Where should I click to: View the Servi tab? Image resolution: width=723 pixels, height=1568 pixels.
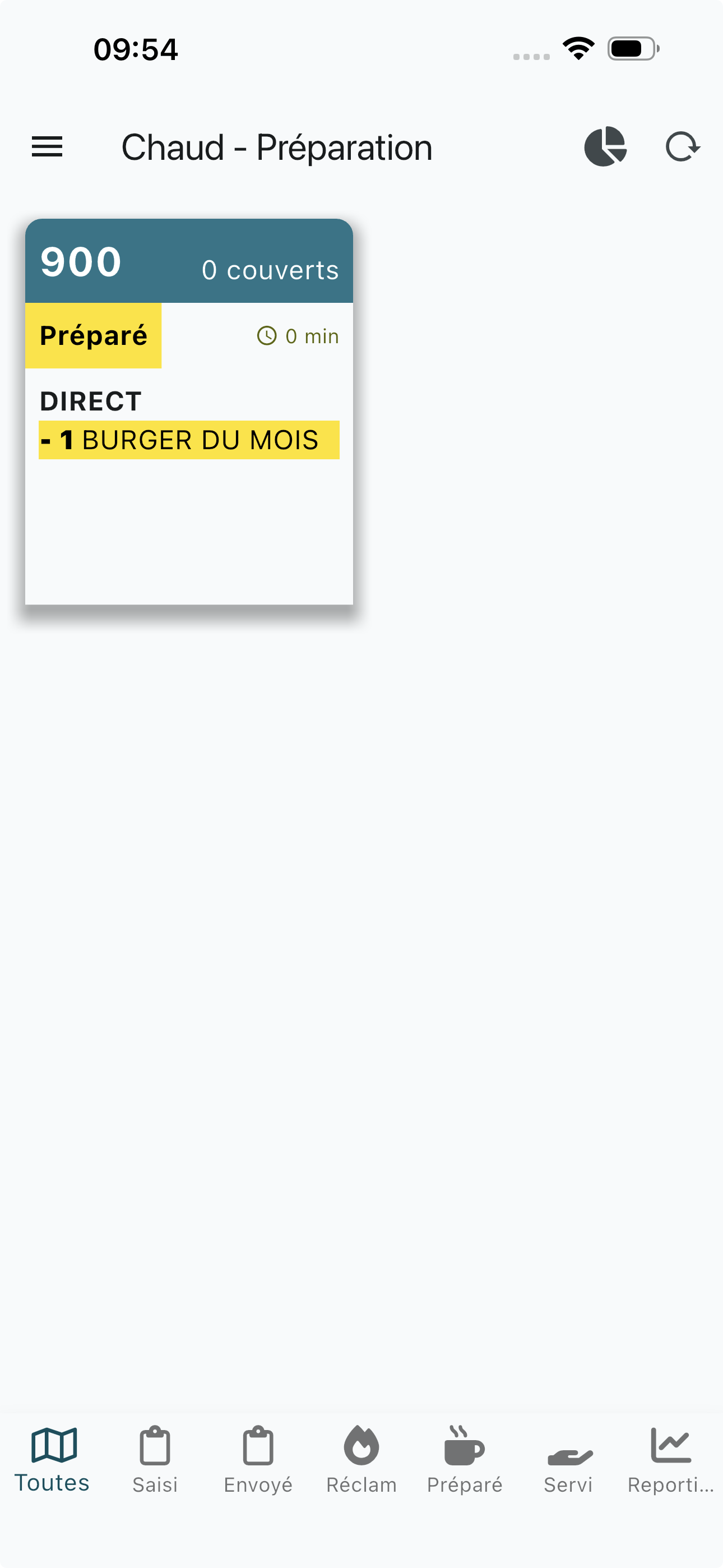coord(568,1461)
